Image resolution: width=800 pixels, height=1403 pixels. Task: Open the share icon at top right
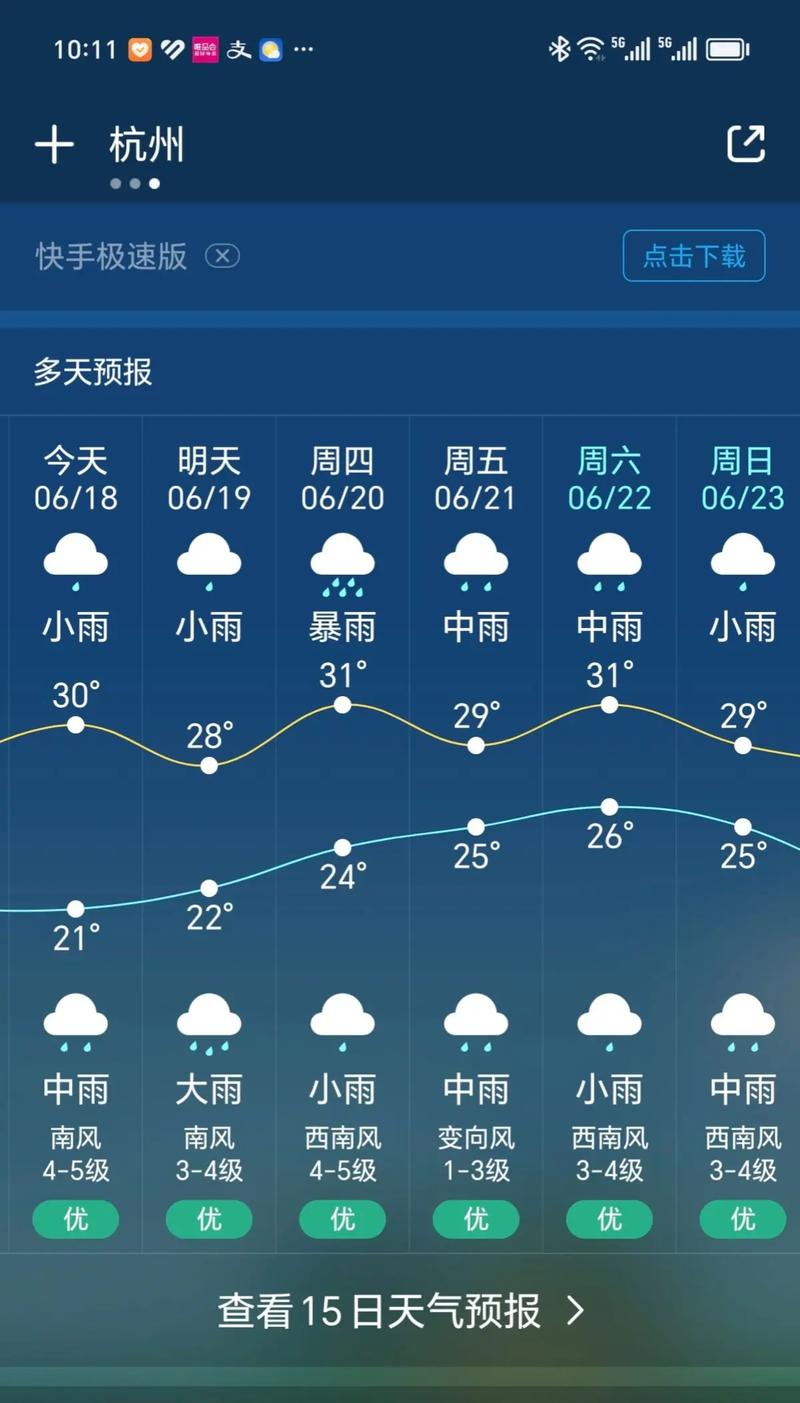748,144
